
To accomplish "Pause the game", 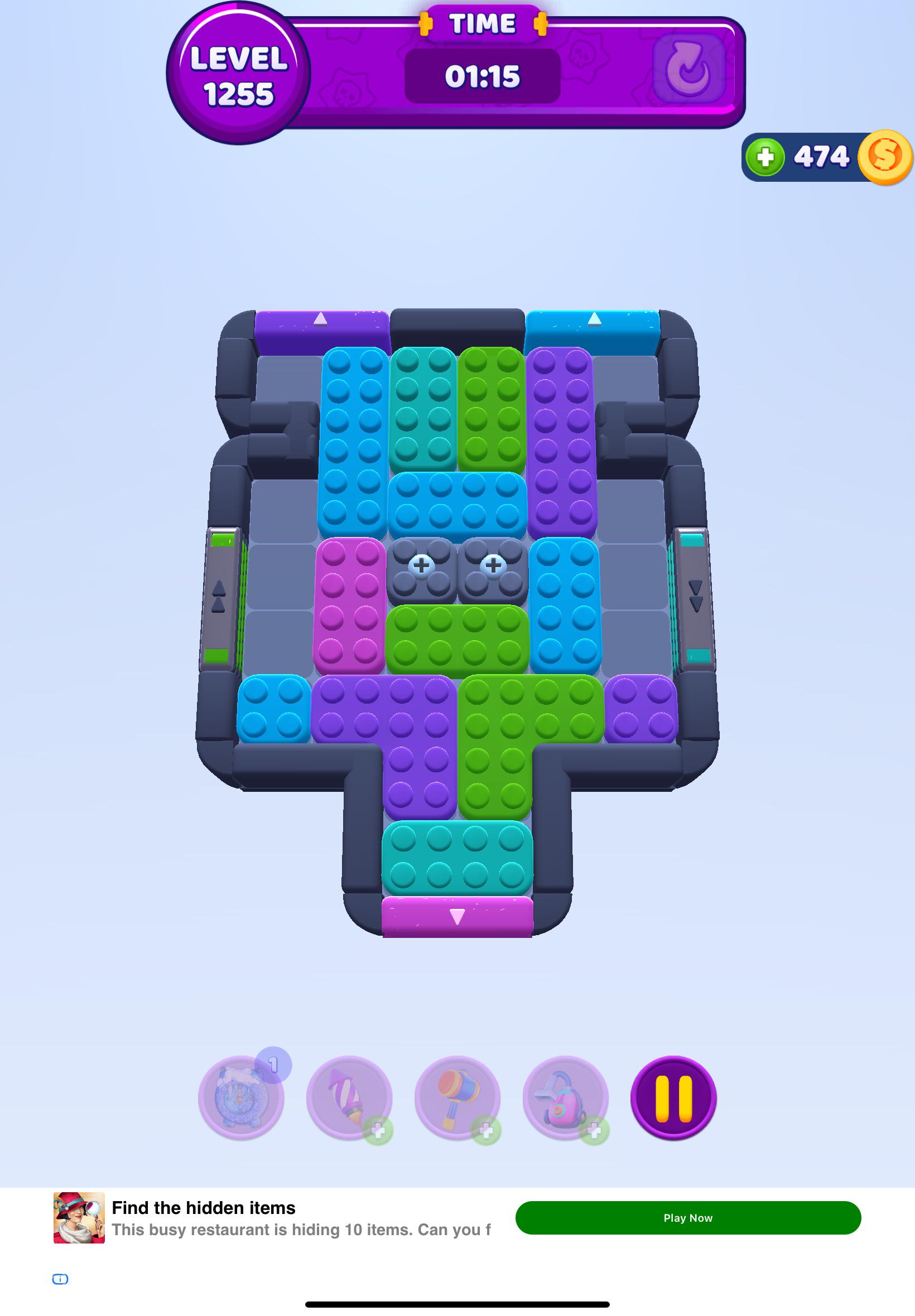I will tap(673, 1098).
